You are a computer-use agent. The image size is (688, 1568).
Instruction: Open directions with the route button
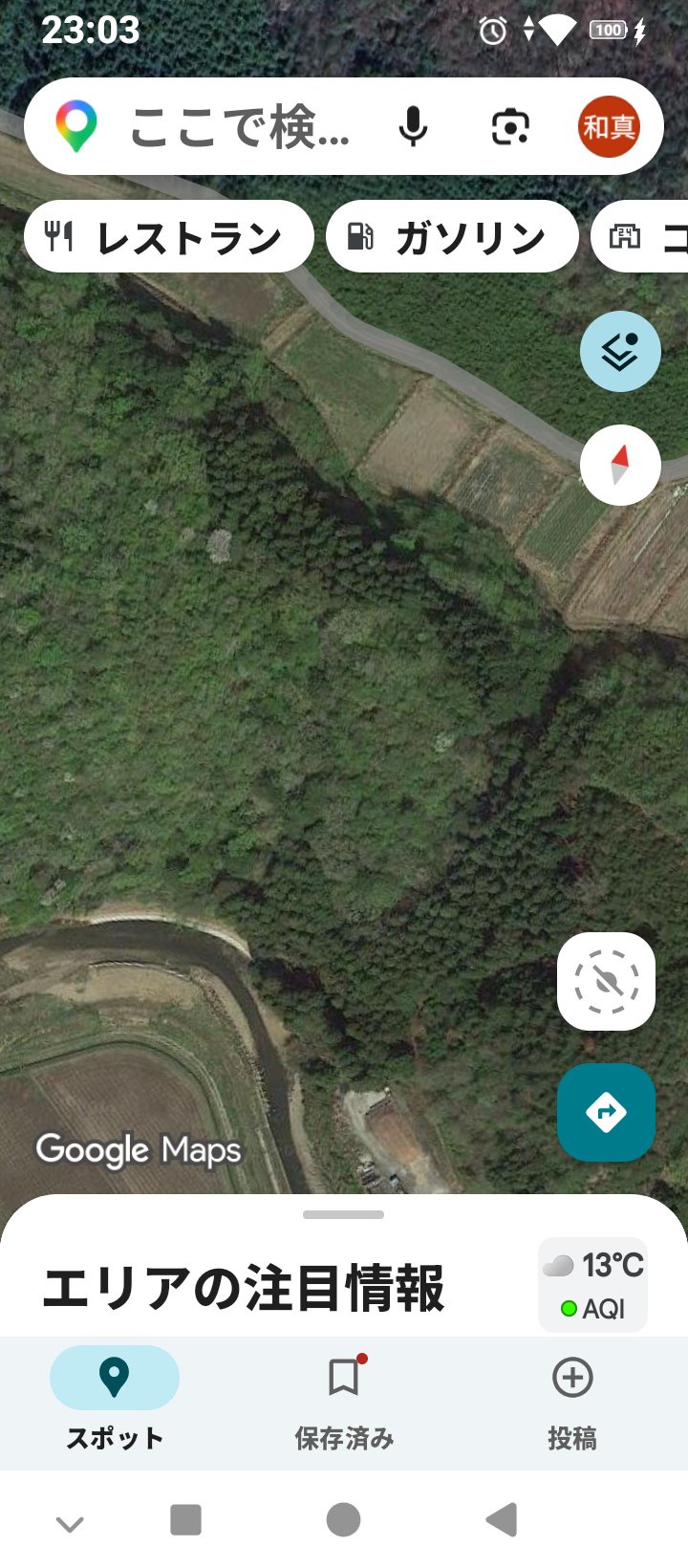pos(606,1112)
